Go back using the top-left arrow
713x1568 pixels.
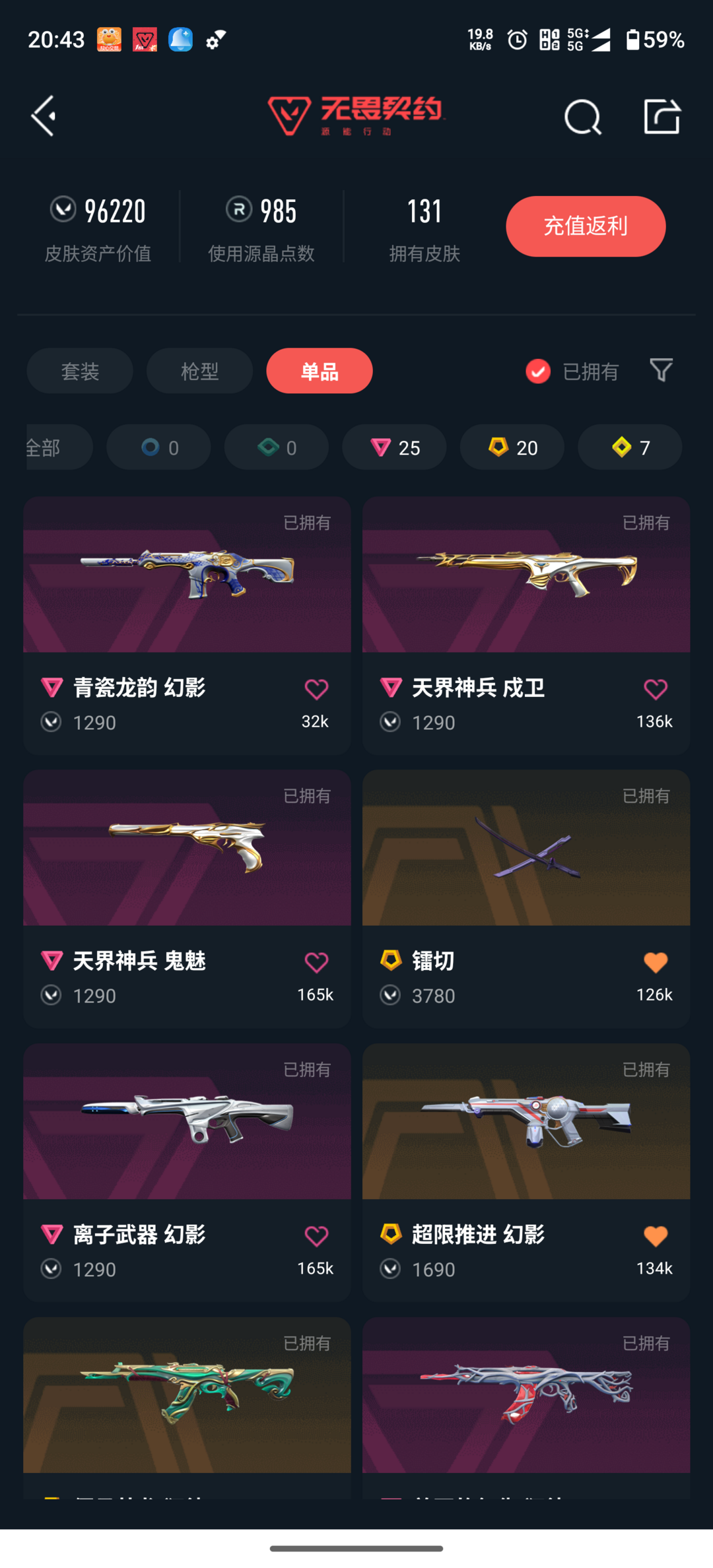[x=44, y=116]
